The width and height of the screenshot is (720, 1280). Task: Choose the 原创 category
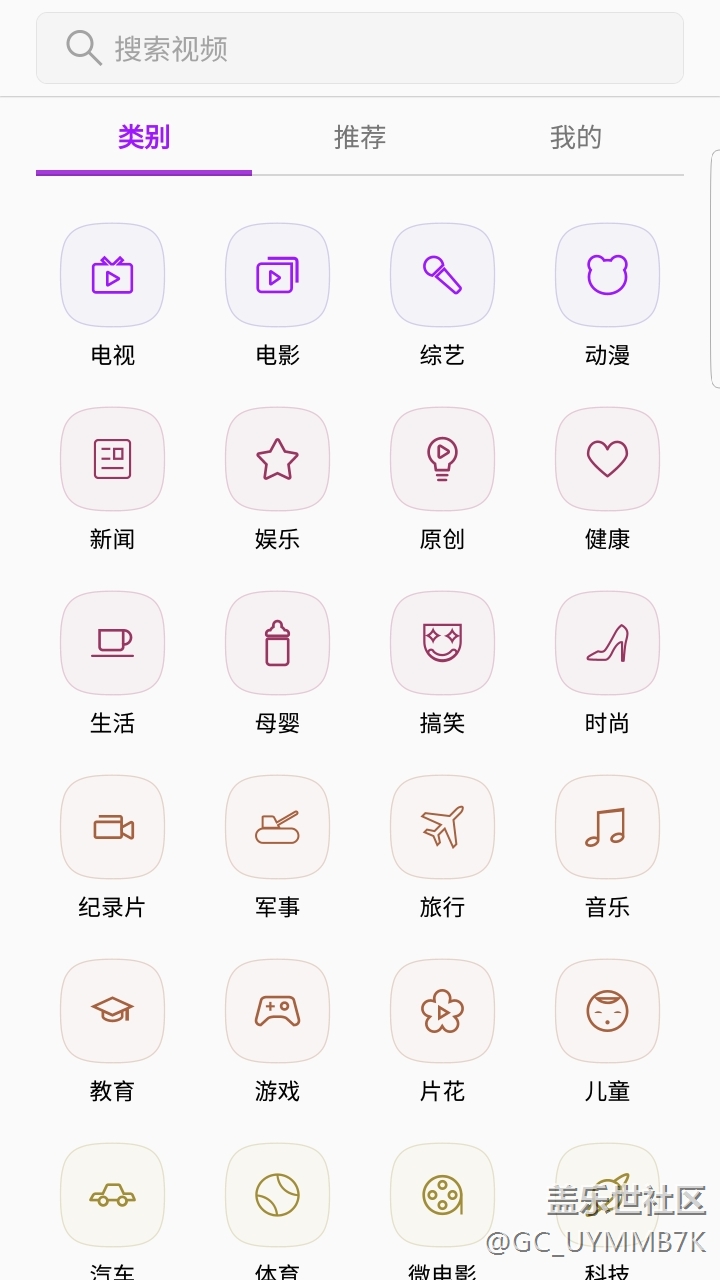point(442,459)
